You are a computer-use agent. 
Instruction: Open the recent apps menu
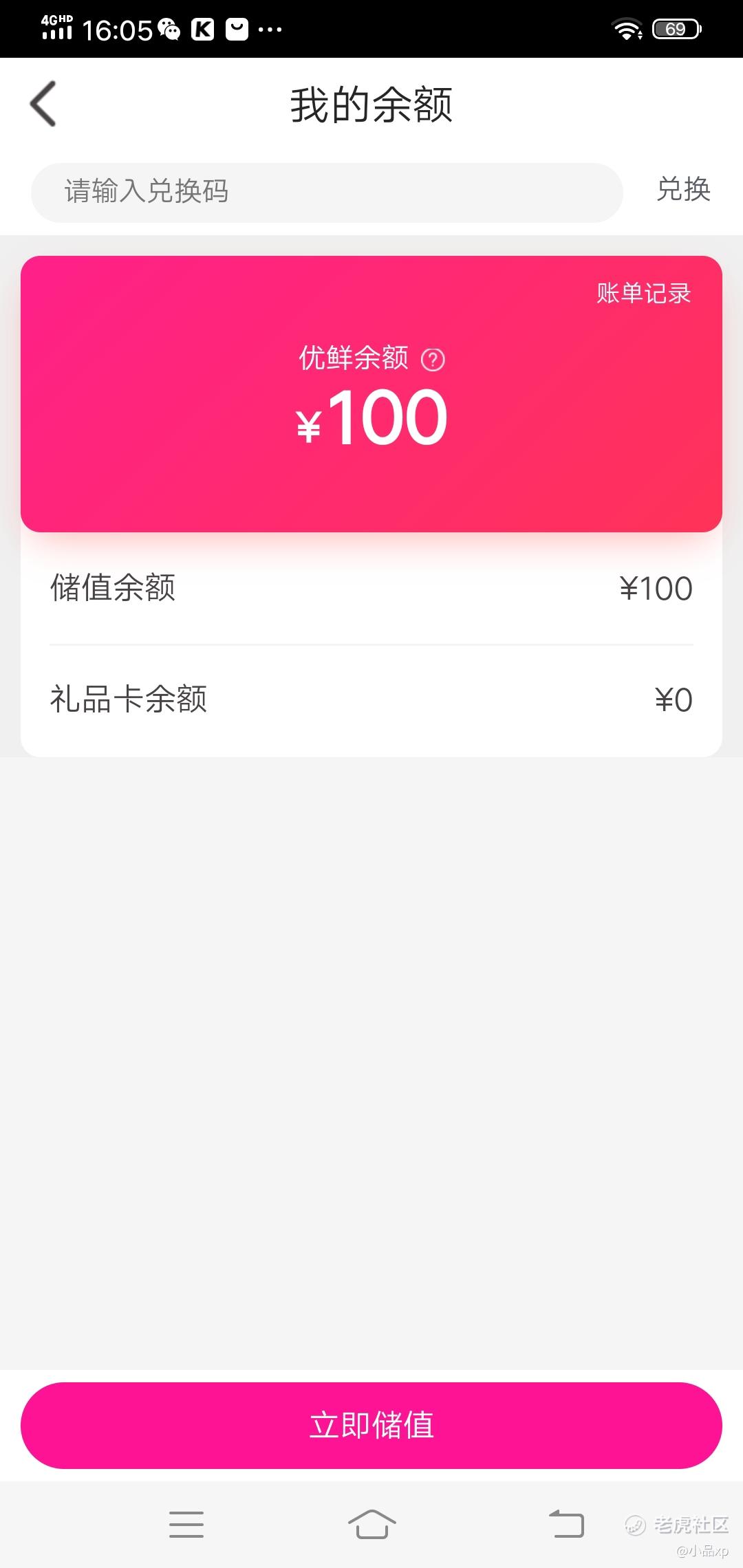pyautogui.click(x=186, y=1524)
